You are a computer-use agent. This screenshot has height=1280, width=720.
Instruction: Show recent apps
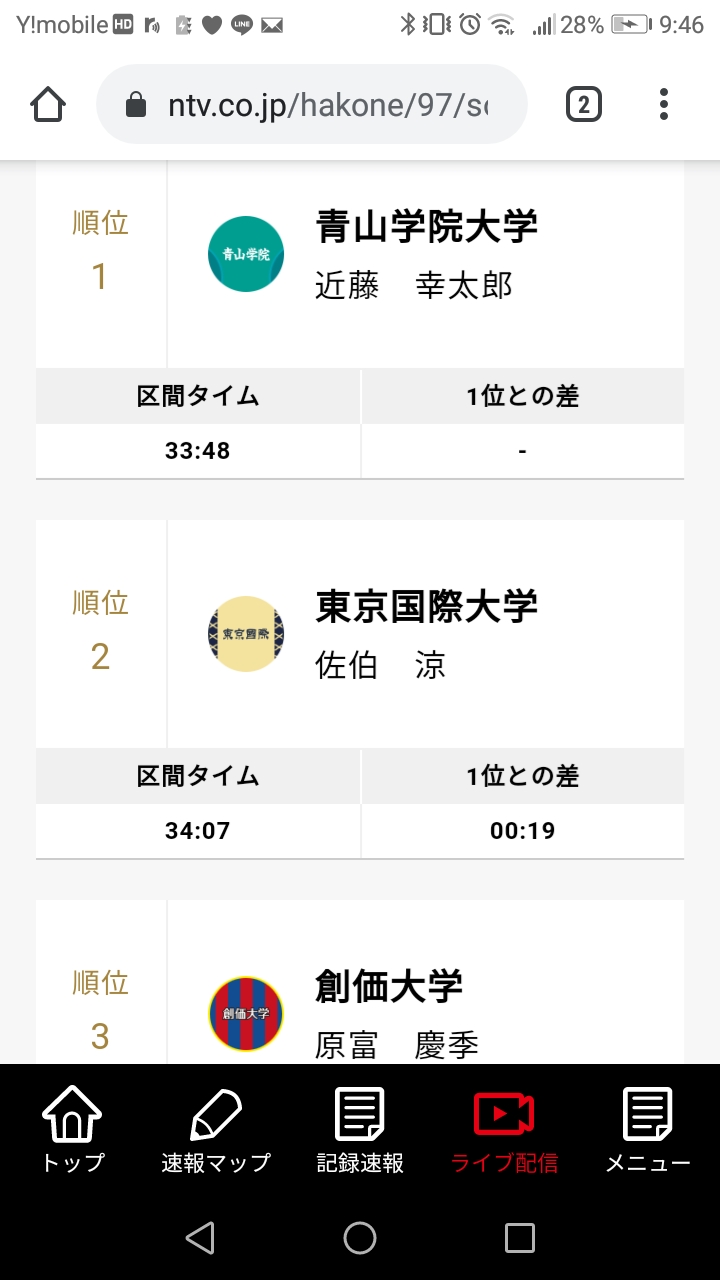(x=520, y=1238)
